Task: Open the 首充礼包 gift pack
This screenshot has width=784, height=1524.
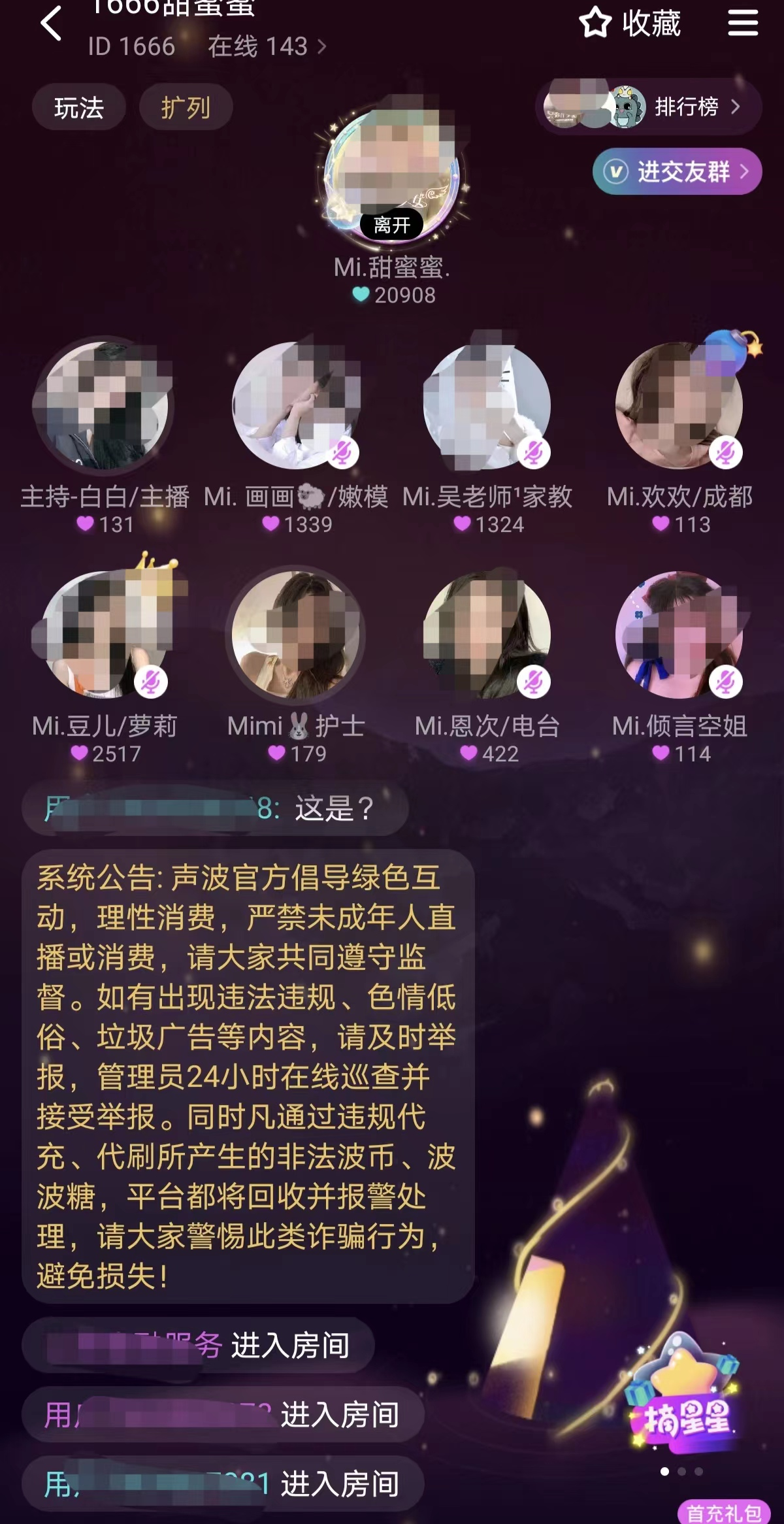Action: [723, 1513]
